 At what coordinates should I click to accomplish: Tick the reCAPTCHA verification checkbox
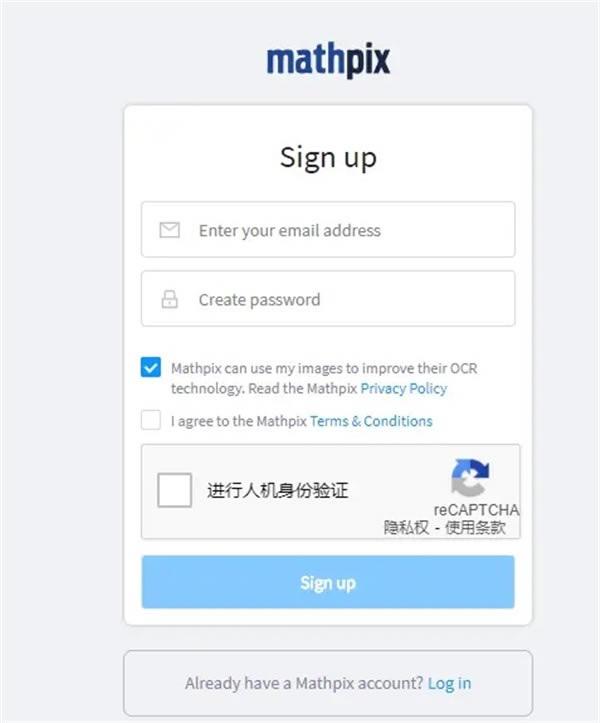[x=175, y=490]
